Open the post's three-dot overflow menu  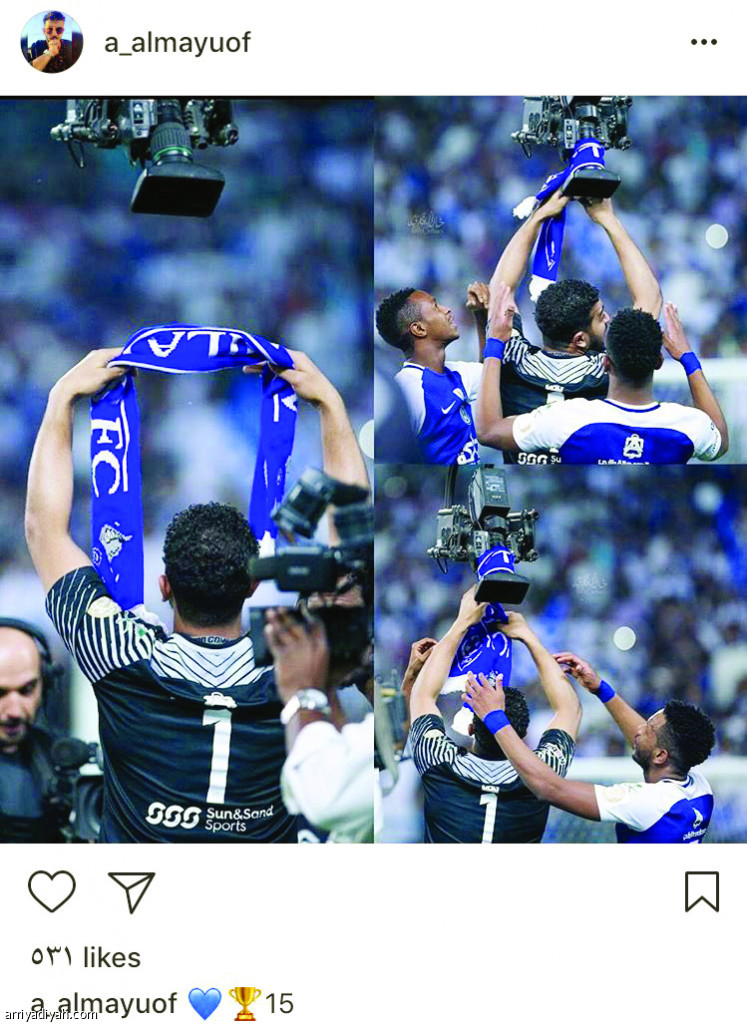pos(703,42)
